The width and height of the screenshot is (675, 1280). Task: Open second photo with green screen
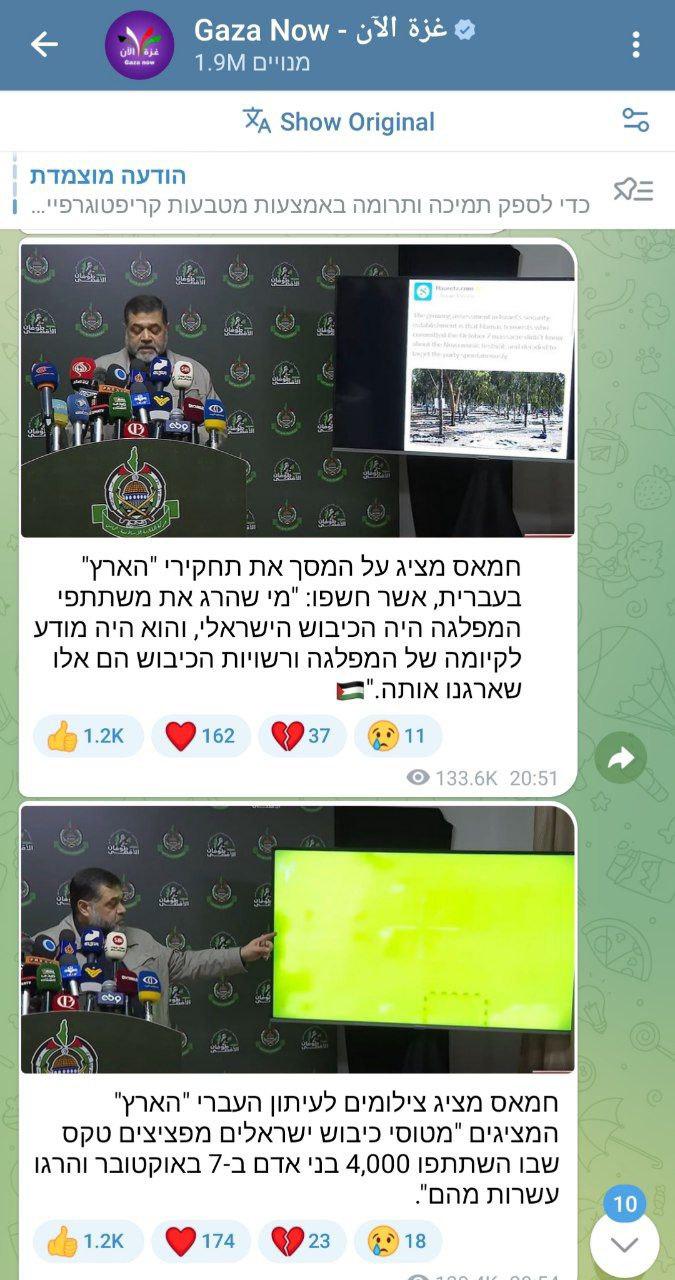coord(298,939)
